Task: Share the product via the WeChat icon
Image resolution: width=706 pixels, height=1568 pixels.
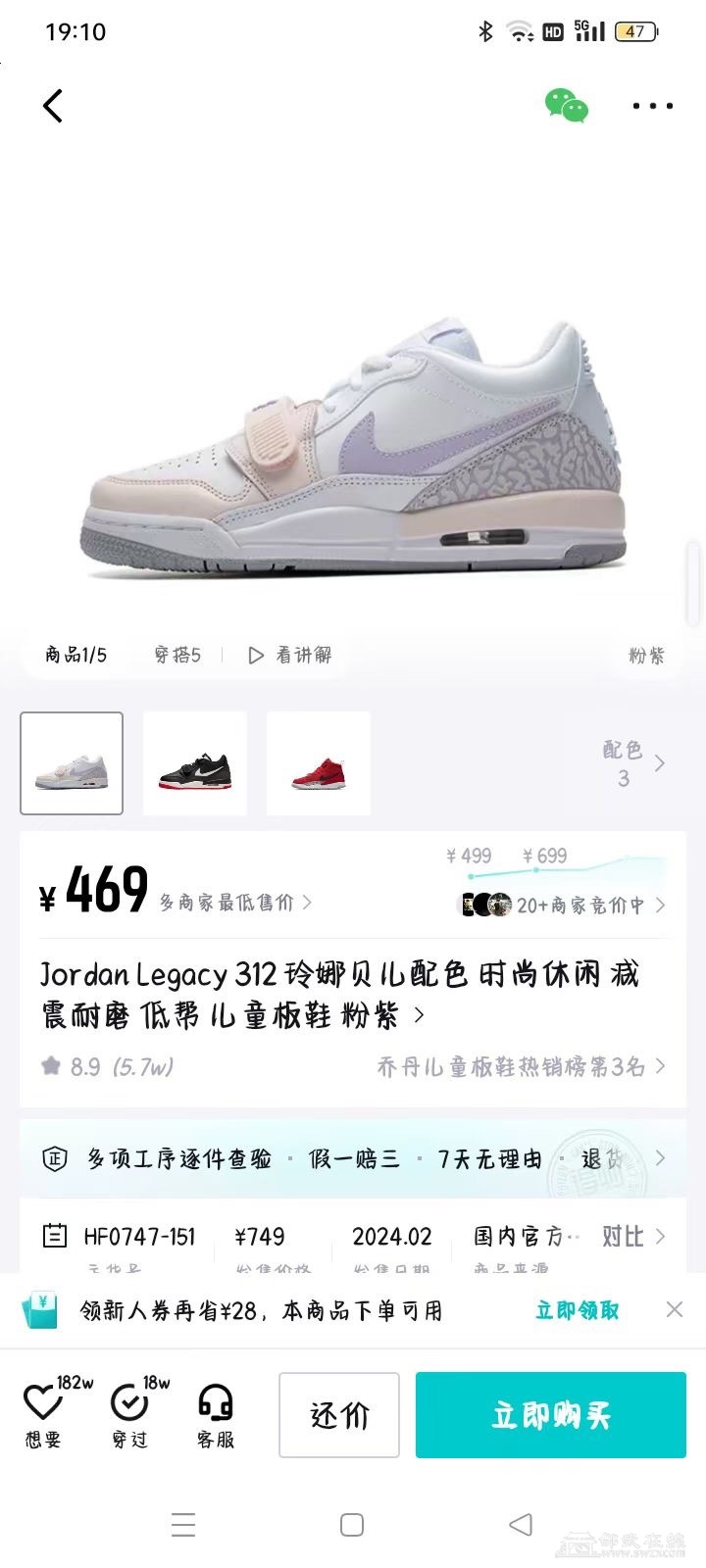Action: (x=566, y=106)
